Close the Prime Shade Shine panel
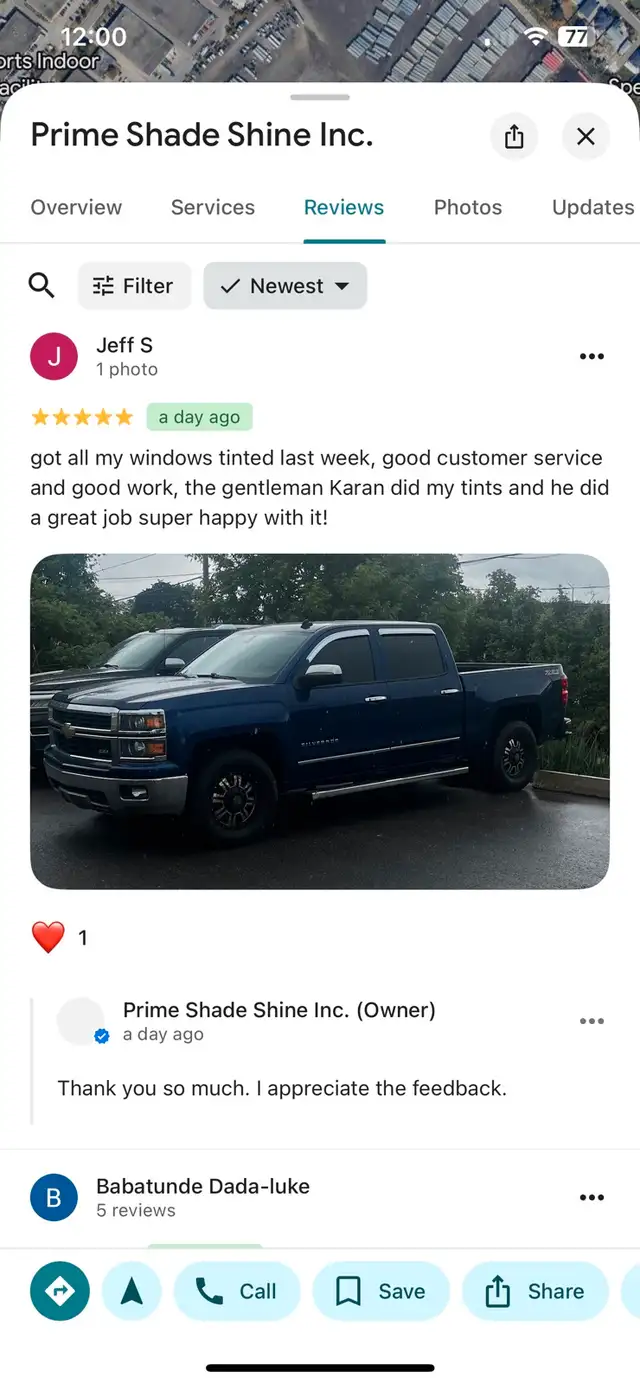This screenshot has width=640, height=1384. pos(586,137)
